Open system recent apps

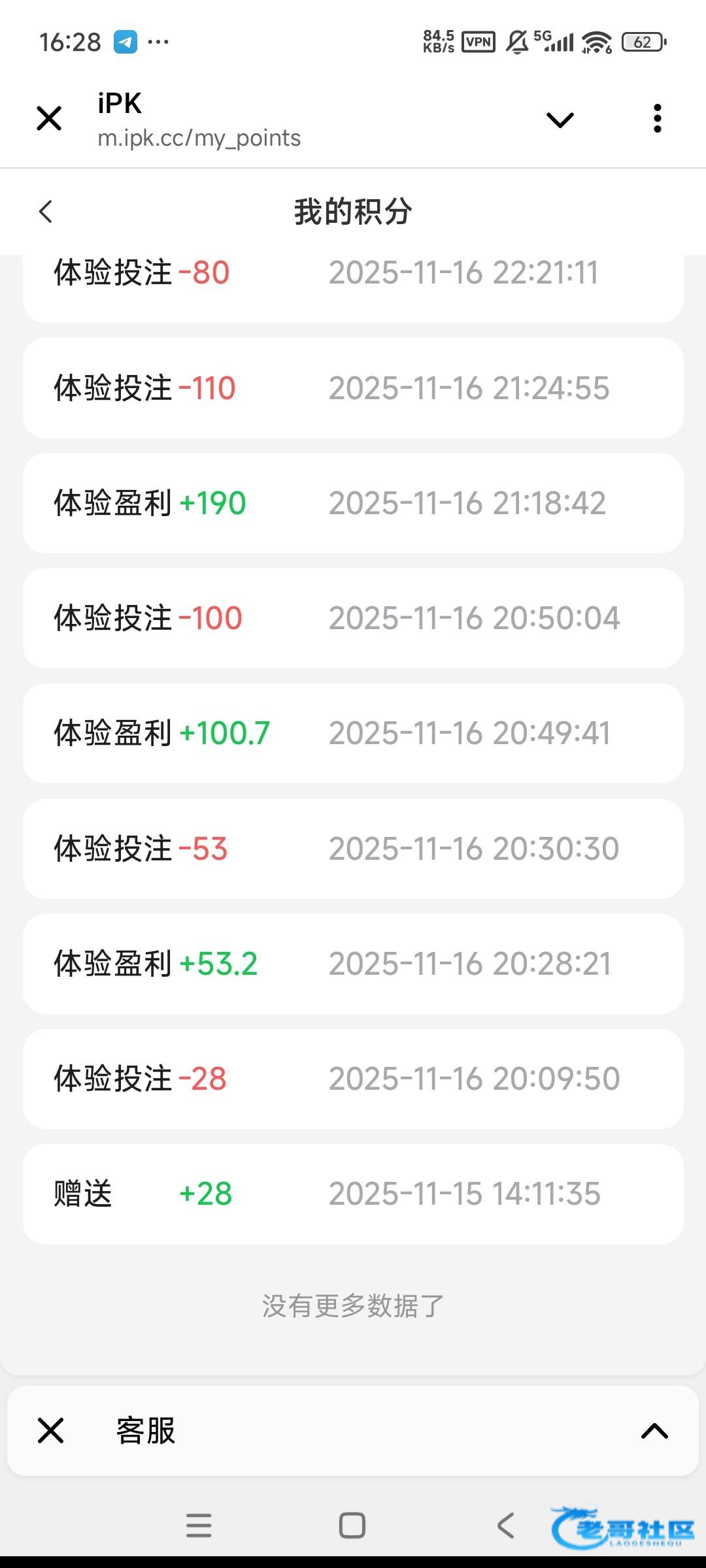199,1526
